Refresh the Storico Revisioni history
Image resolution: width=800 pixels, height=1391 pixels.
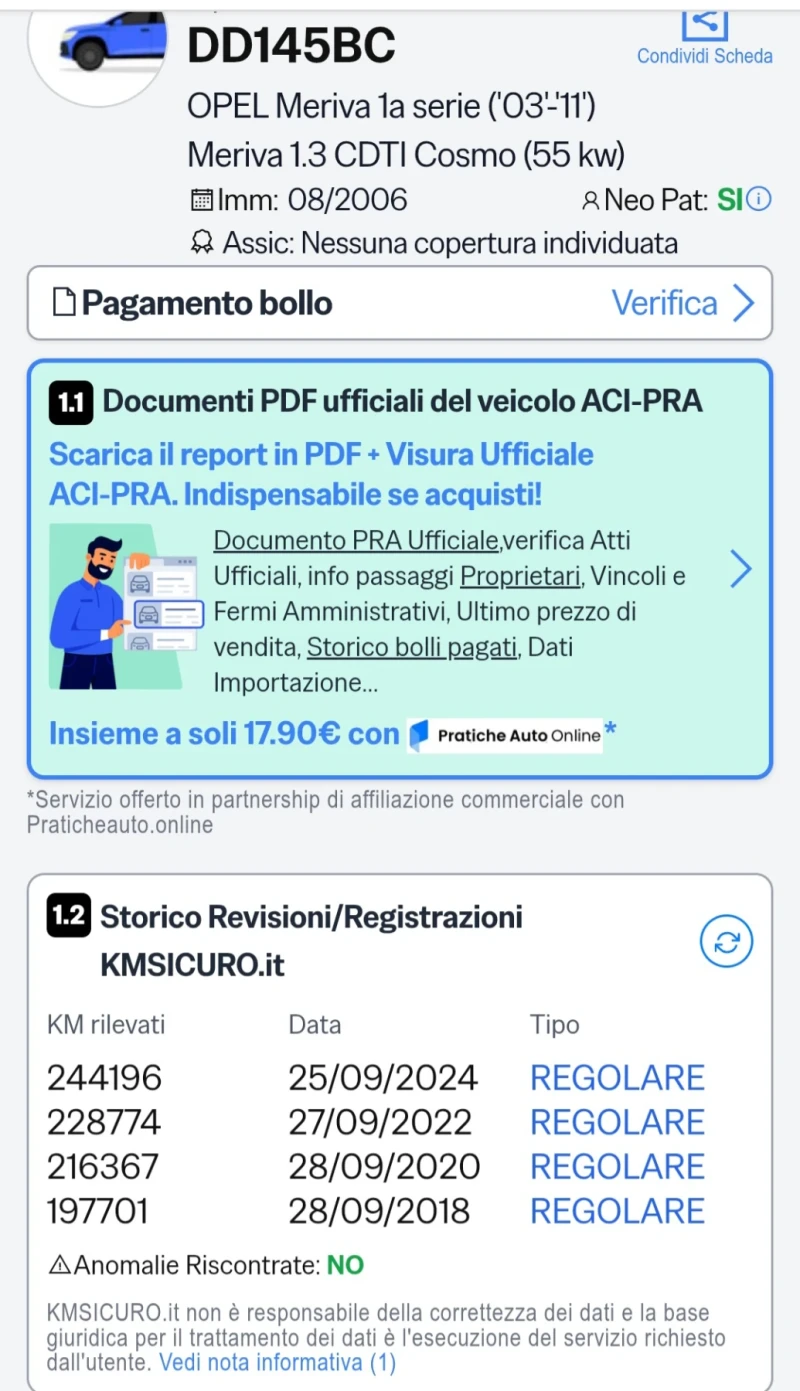(x=726, y=942)
